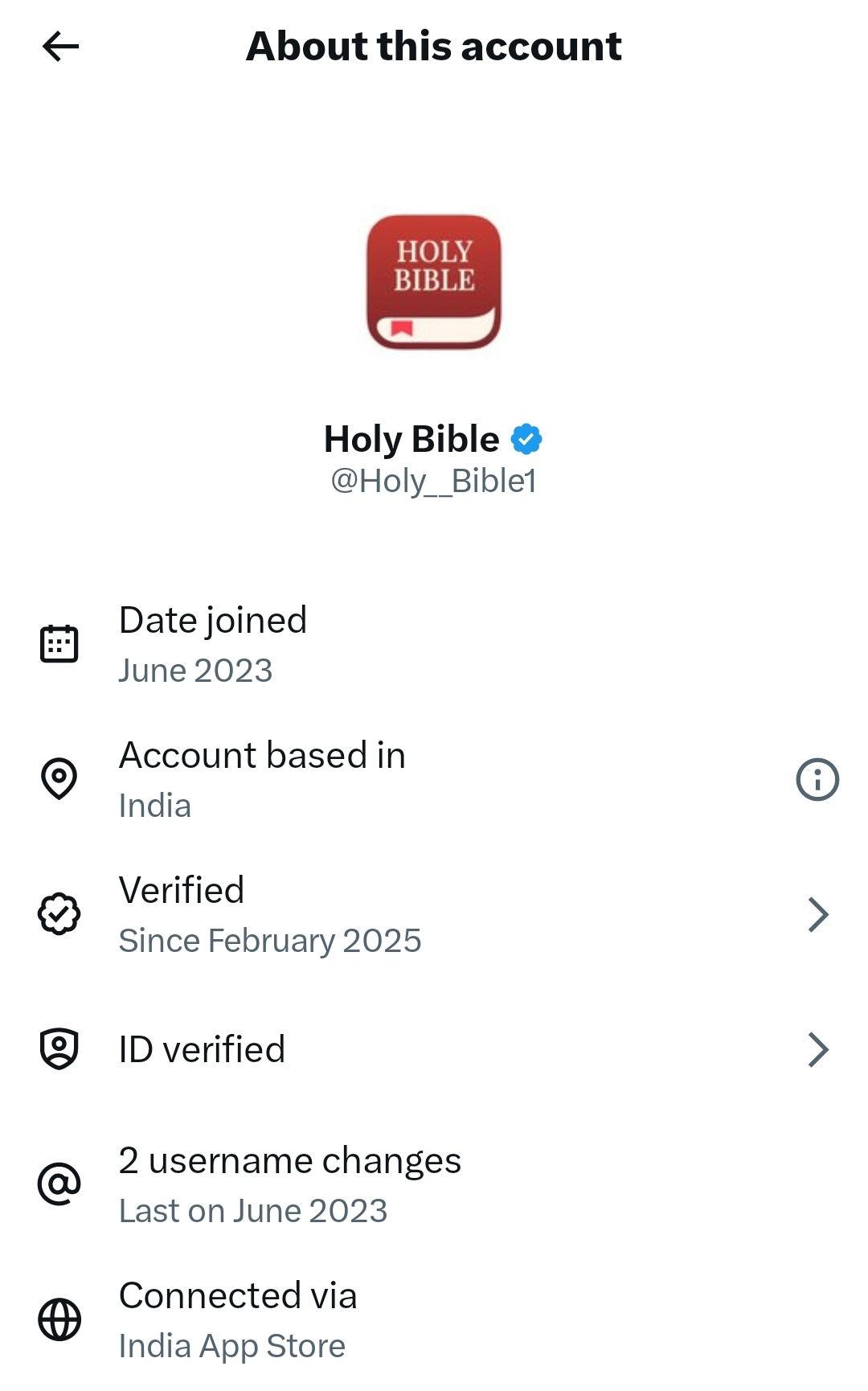Open the Verified since February 2025 row

click(x=434, y=914)
